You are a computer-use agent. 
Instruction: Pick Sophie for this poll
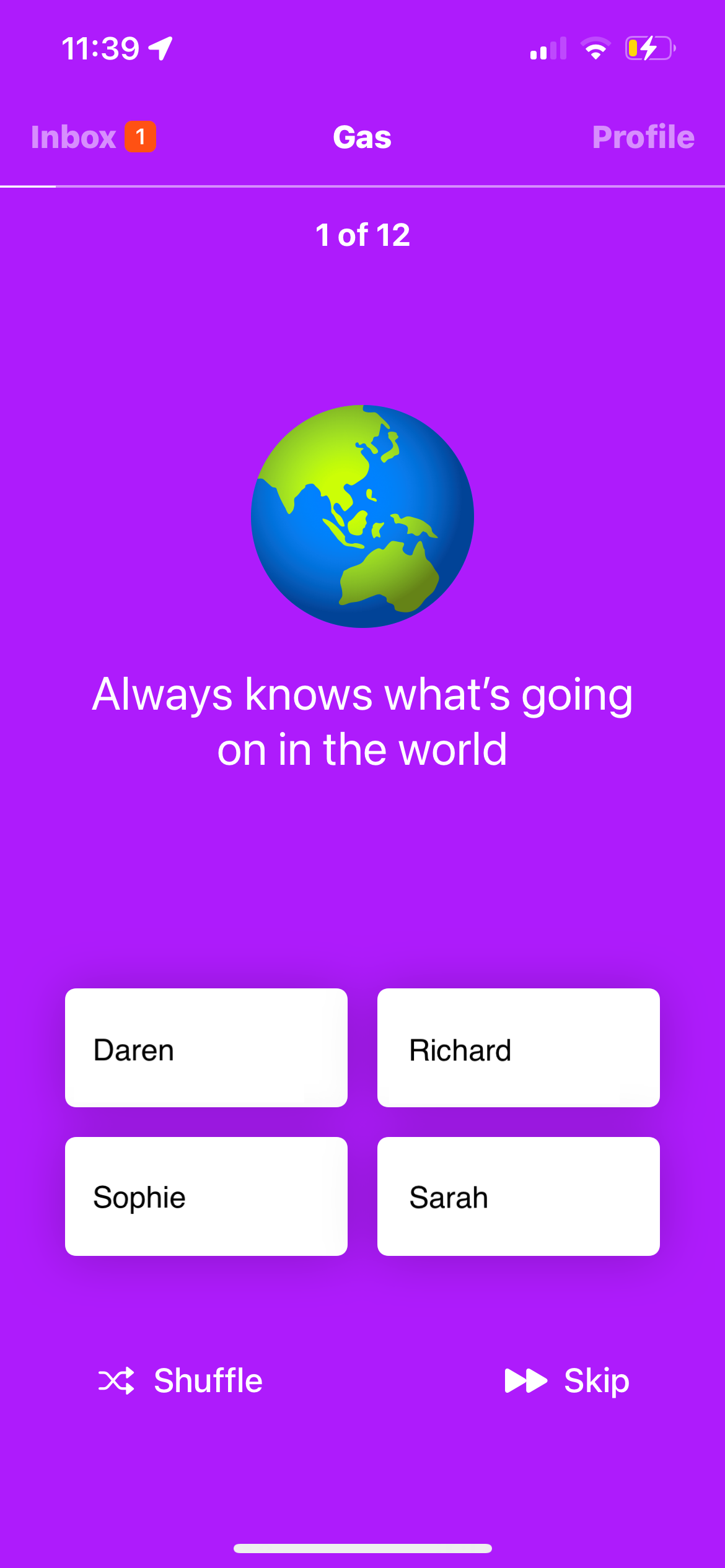click(206, 1196)
